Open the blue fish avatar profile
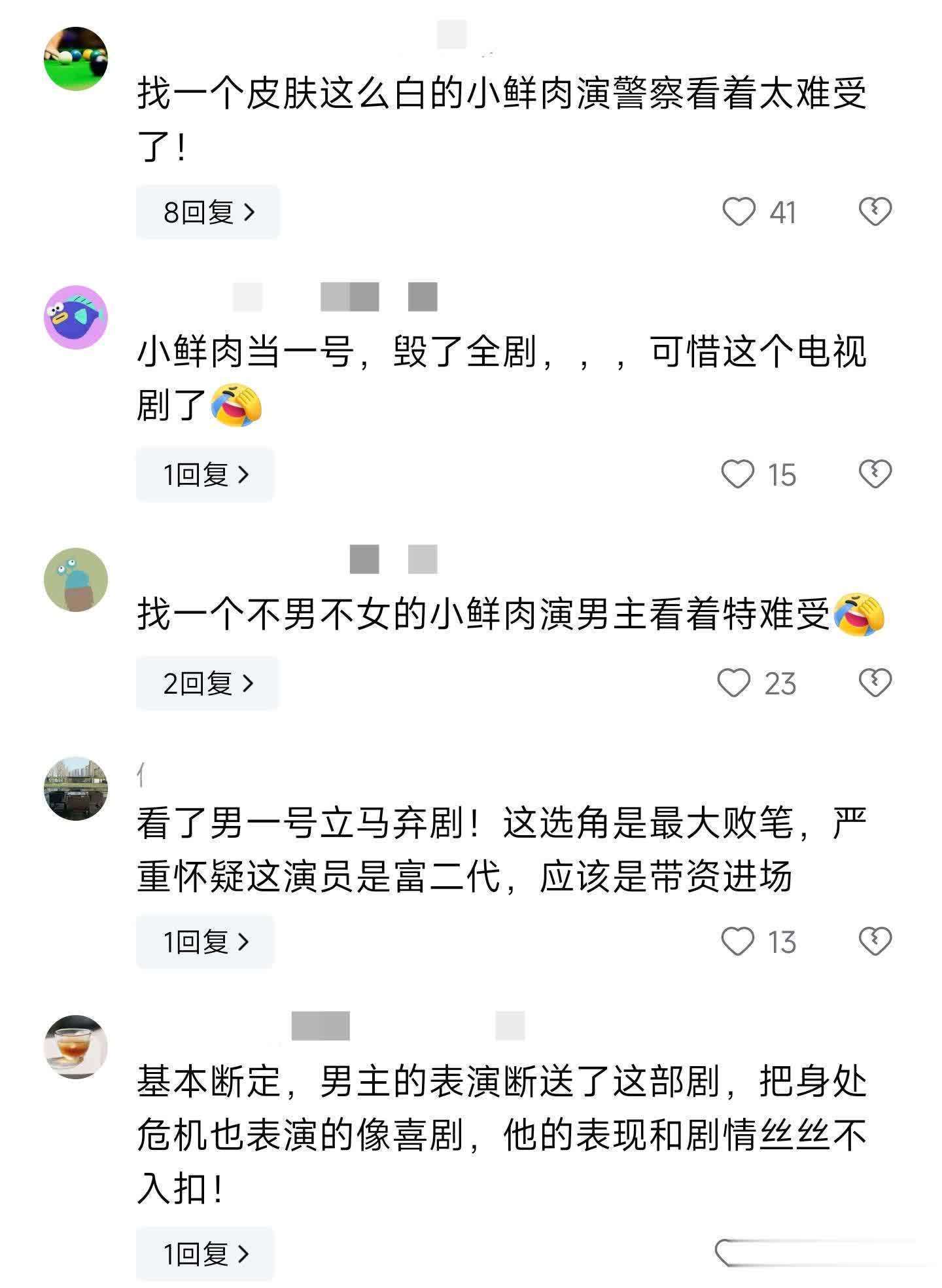The width and height of the screenshot is (942, 1288). 76,317
